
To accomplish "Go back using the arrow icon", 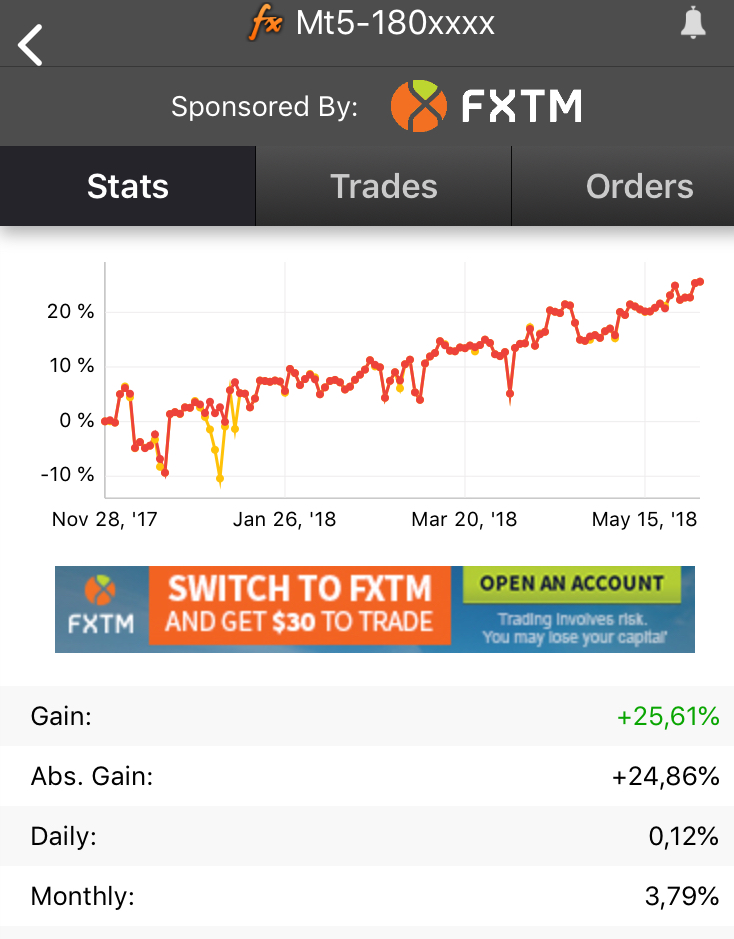I will pyautogui.click(x=31, y=45).
